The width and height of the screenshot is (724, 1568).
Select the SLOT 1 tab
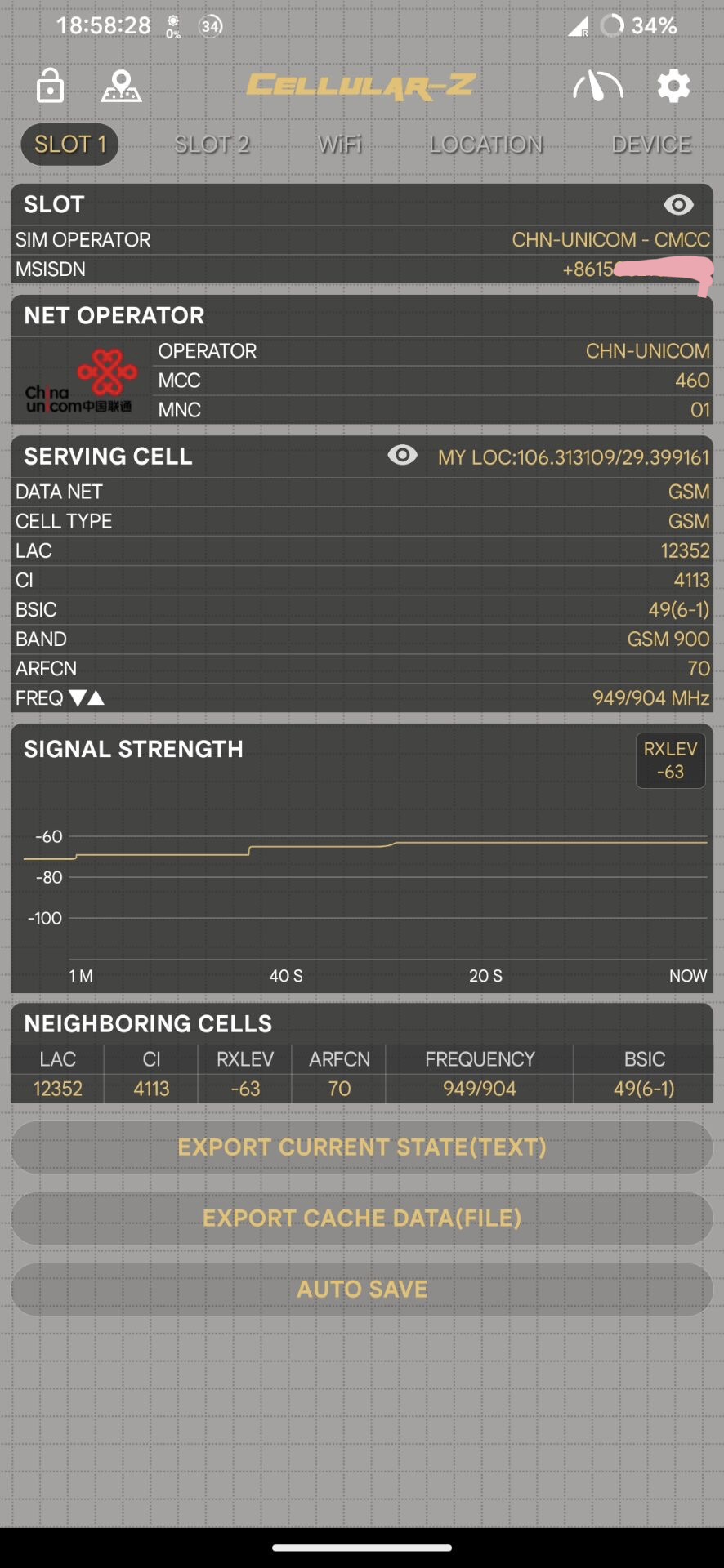coord(70,145)
